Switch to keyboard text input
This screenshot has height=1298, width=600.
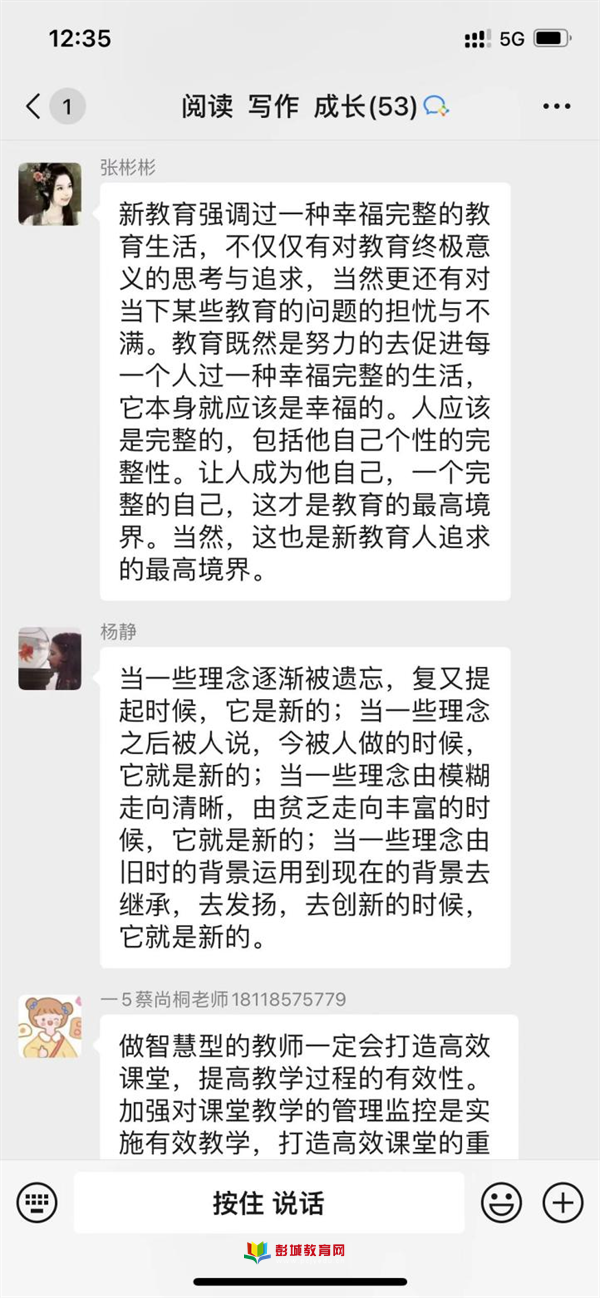click(37, 1201)
